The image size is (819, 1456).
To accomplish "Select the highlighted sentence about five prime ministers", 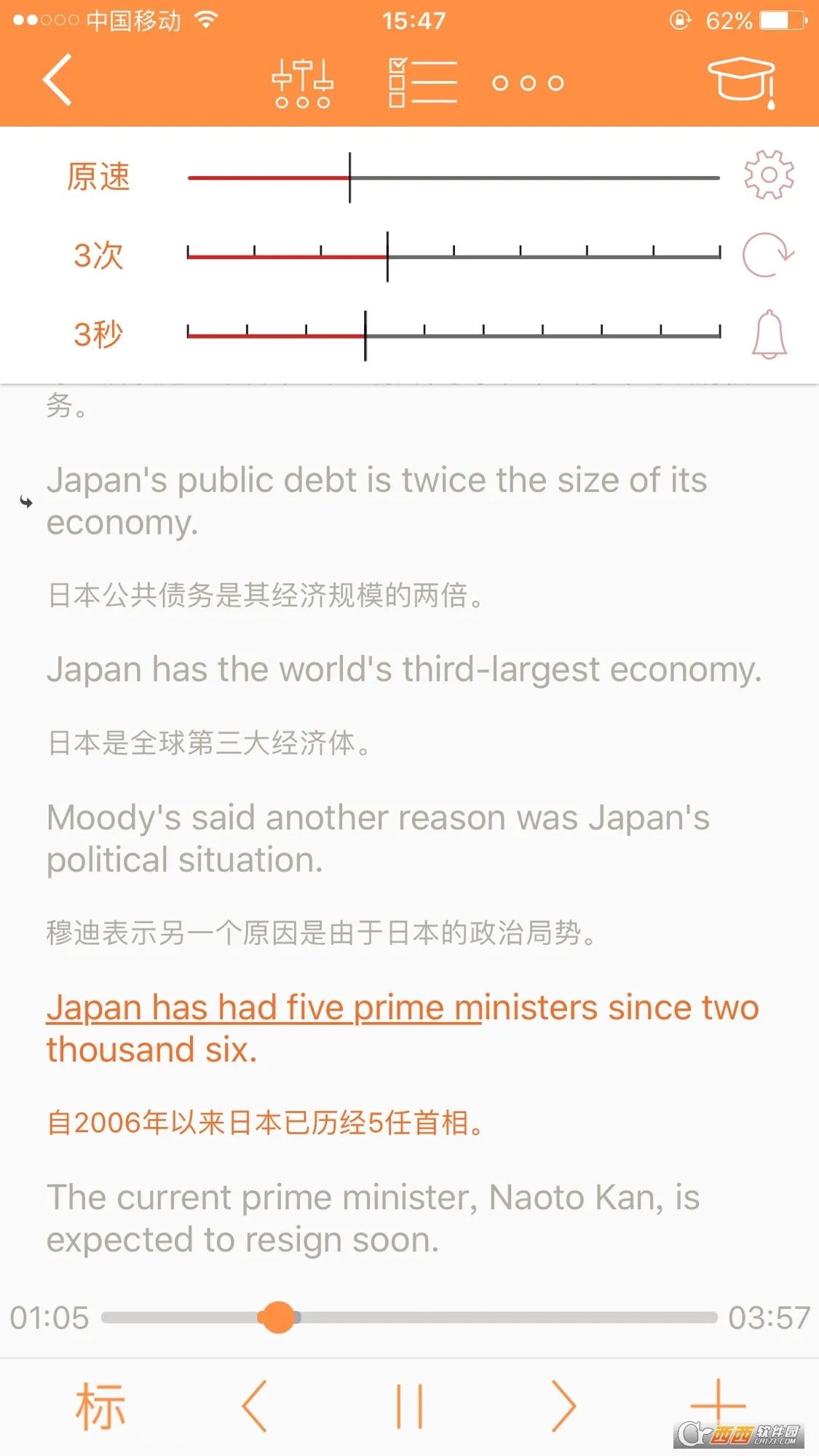I will coord(400,1026).
